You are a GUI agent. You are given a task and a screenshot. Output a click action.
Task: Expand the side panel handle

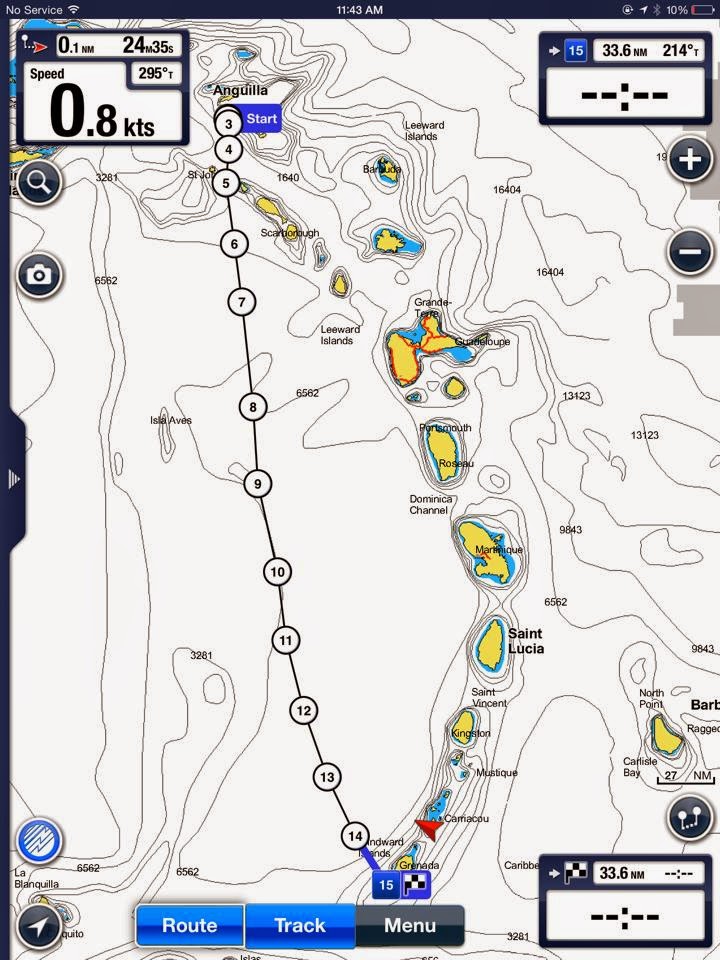tap(13, 479)
